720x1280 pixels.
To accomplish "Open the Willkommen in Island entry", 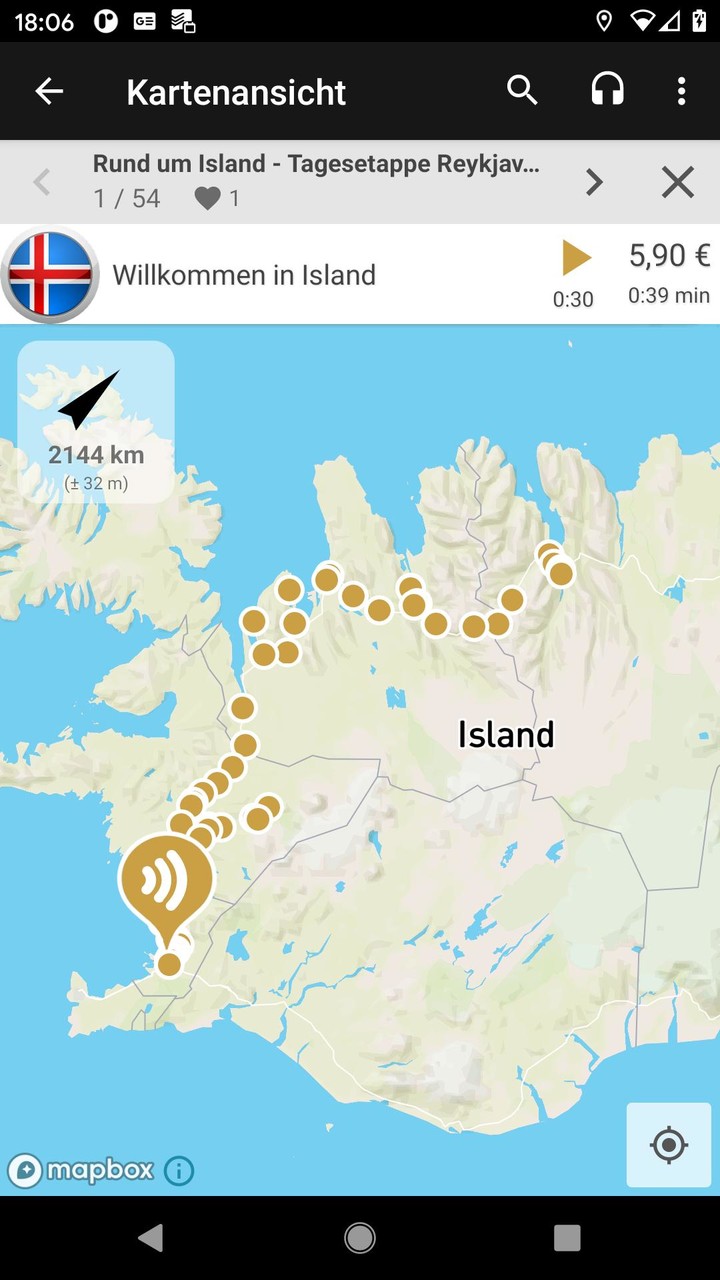I will (244, 275).
